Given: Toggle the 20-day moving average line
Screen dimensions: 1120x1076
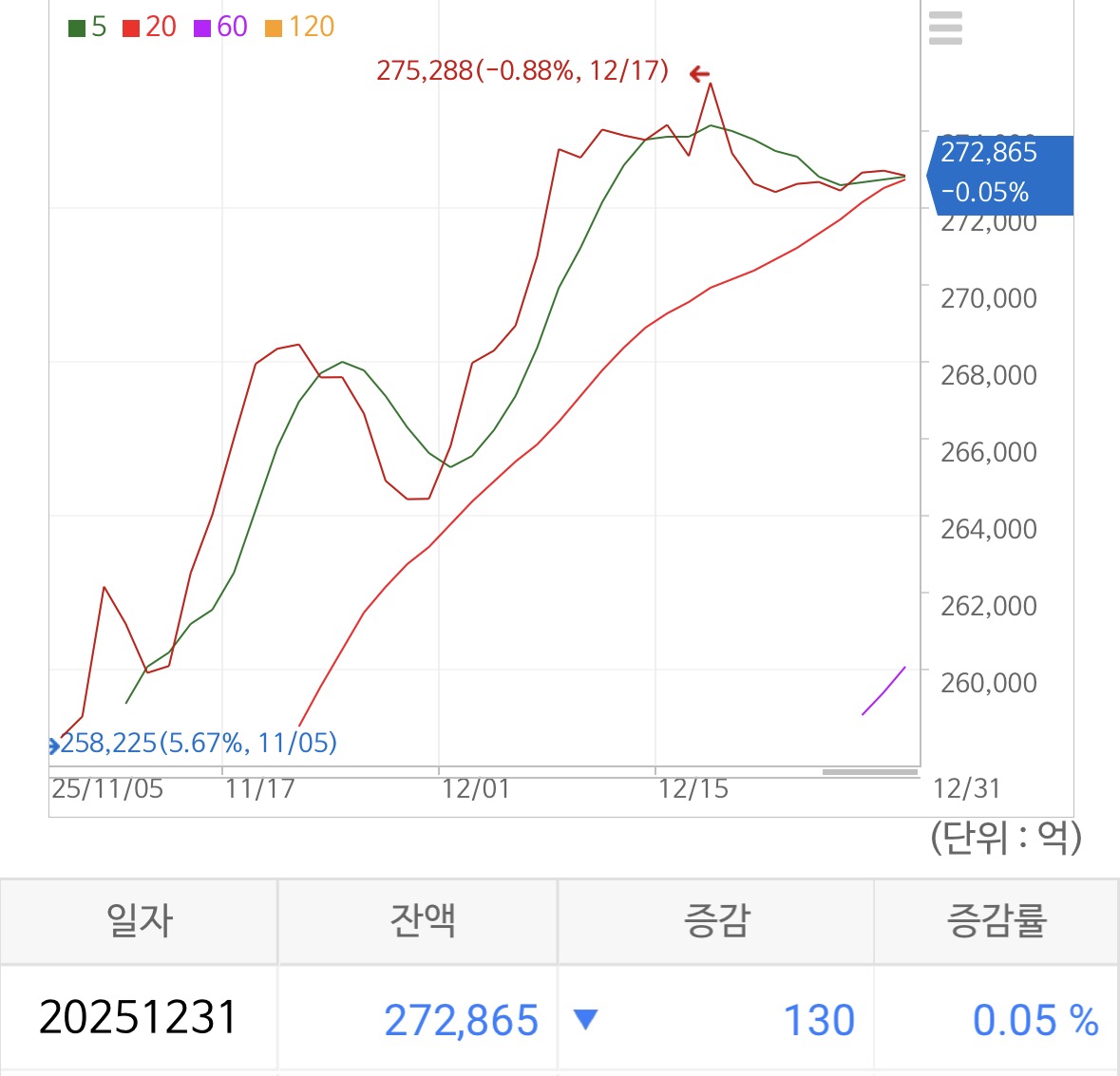Looking at the screenshot, I should (149, 28).
